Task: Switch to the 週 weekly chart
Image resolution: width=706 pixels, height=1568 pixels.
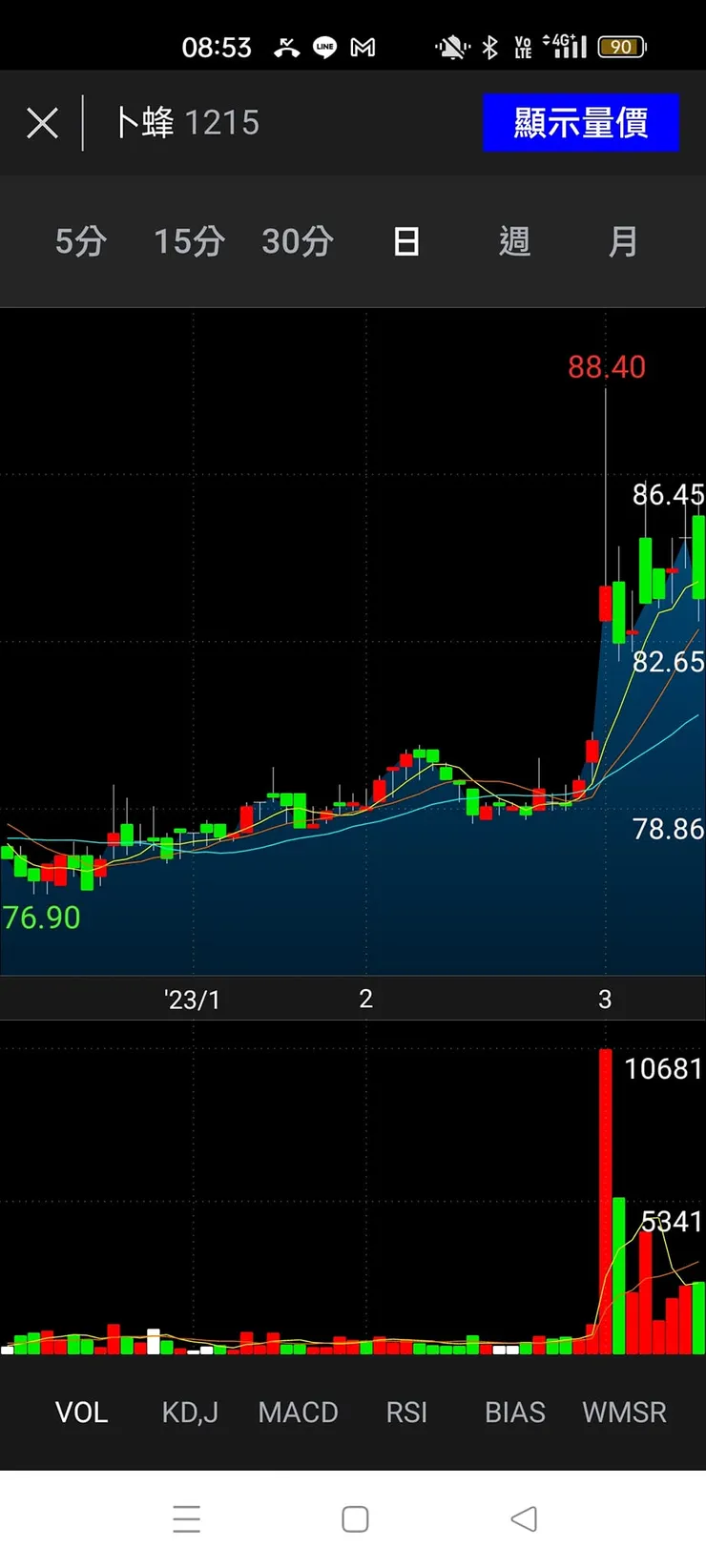Action: [514, 241]
